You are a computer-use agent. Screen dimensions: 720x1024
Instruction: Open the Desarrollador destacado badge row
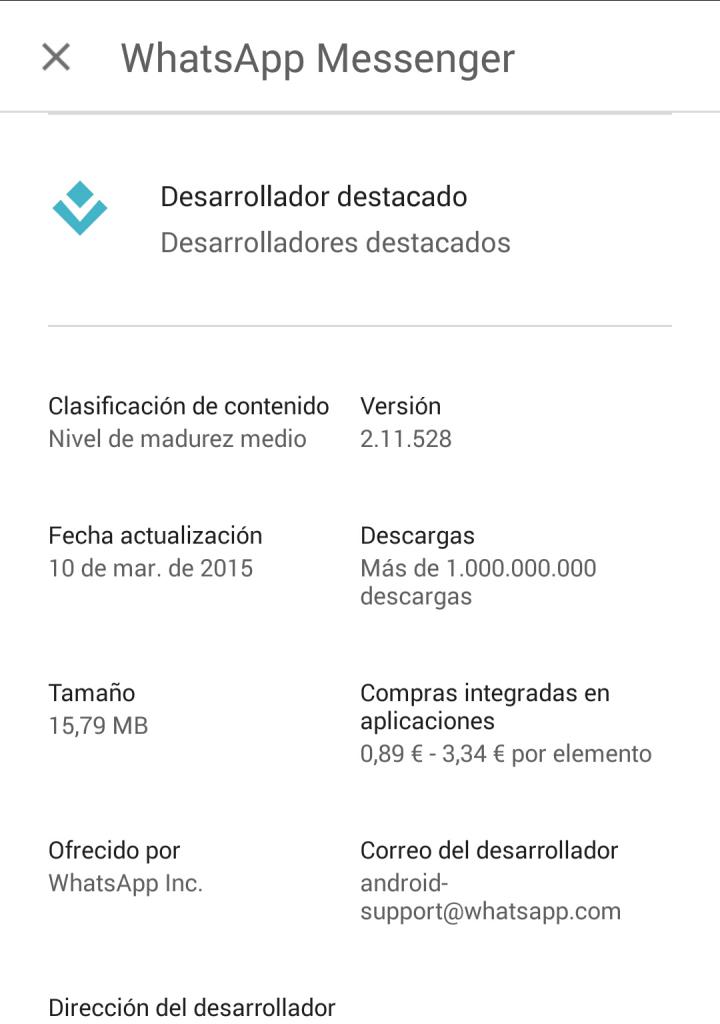click(x=314, y=219)
